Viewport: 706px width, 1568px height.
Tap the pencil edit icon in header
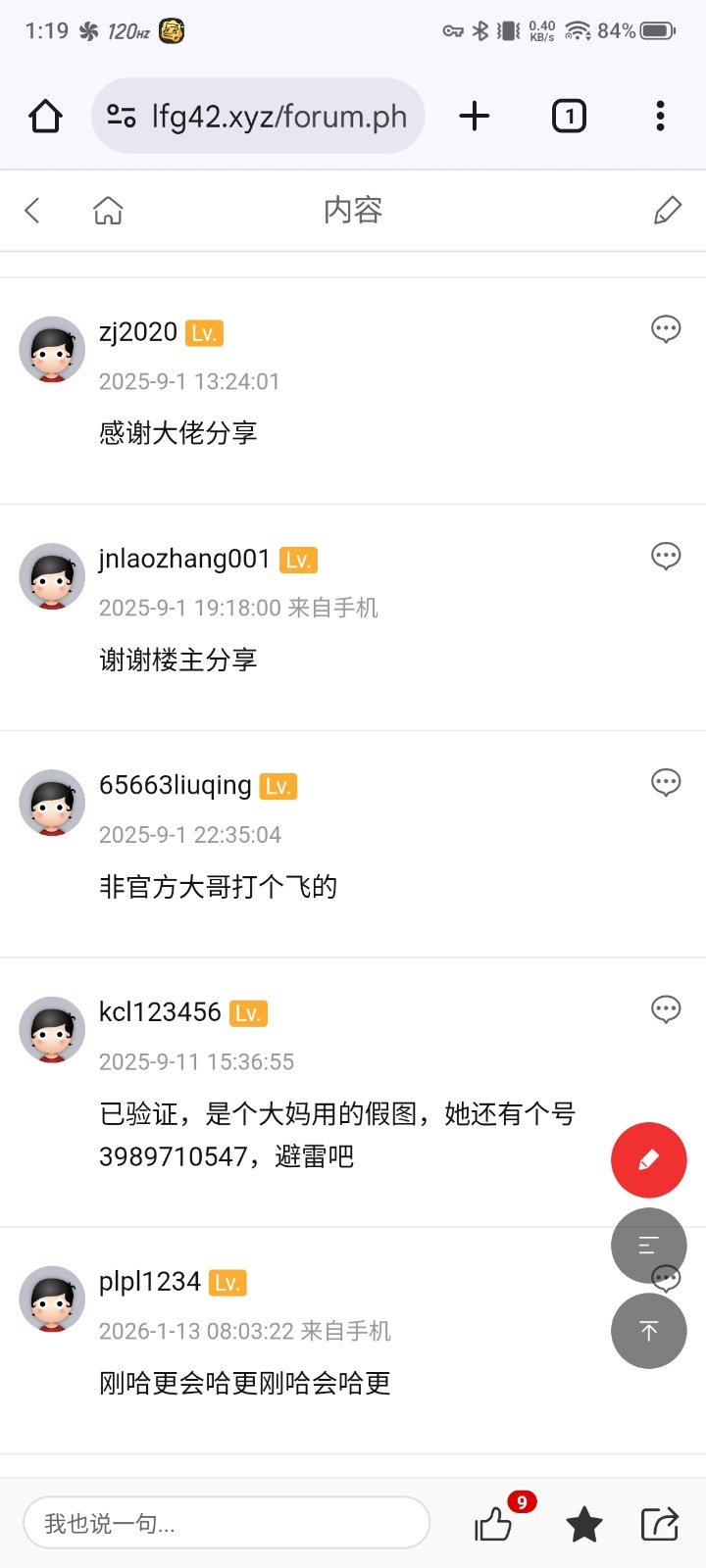pyautogui.click(x=668, y=210)
